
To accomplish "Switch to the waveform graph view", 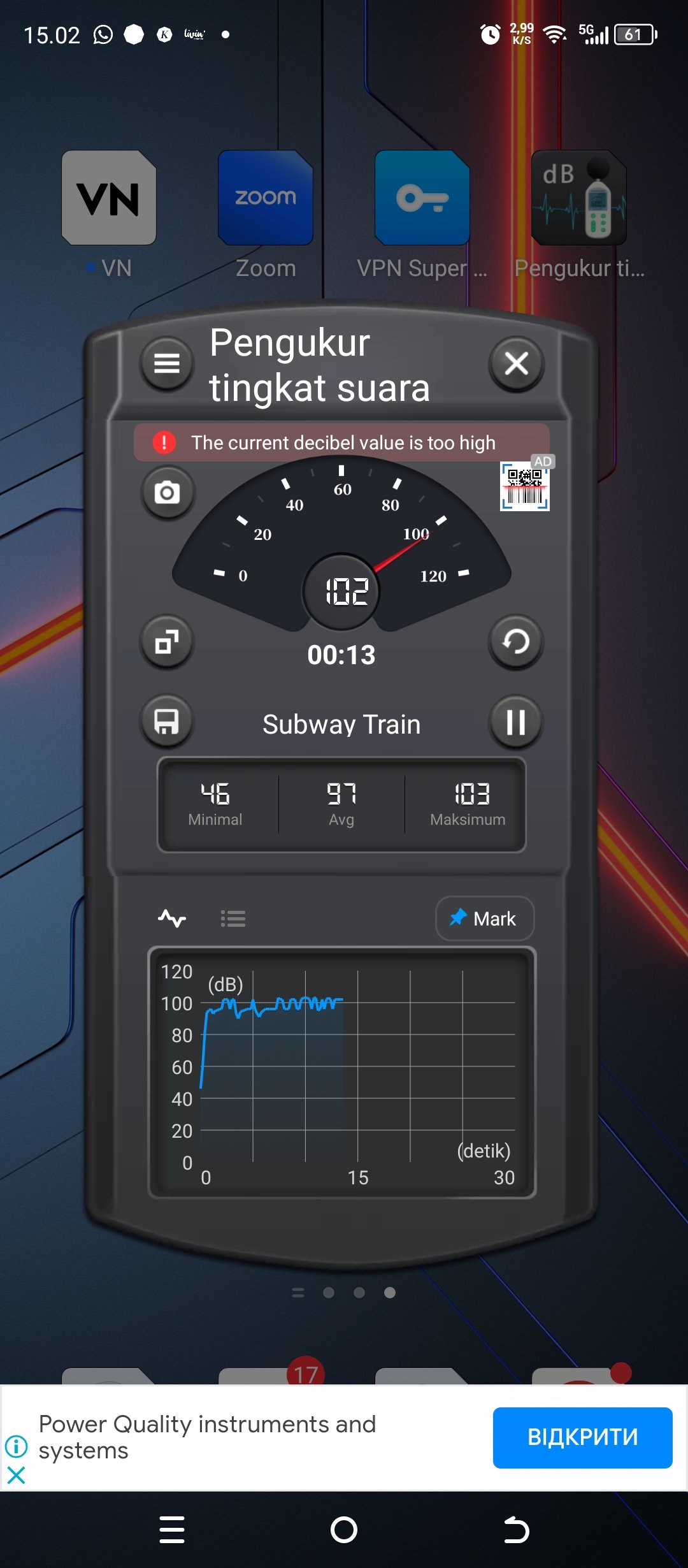I will point(172,918).
